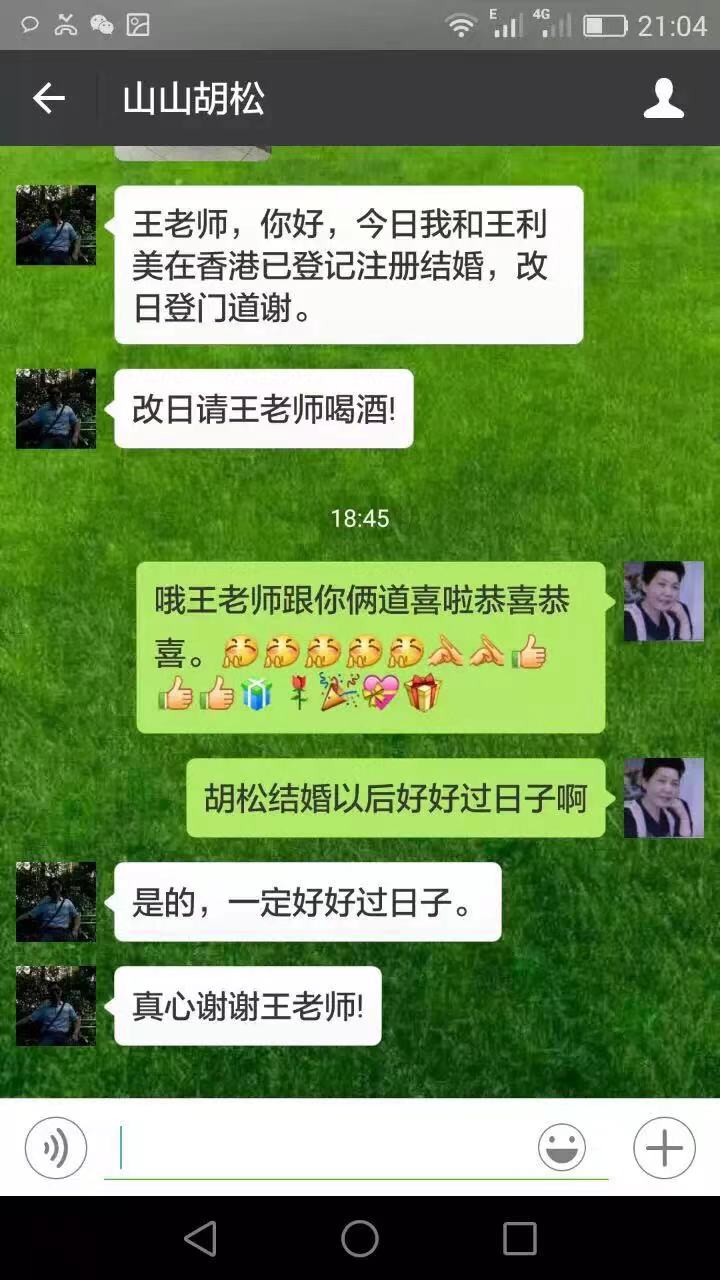720x1280 pixels.
Task: View own avatar next to 胡松结婚以后好好过日子啊
Action: (x=663, y=797)
